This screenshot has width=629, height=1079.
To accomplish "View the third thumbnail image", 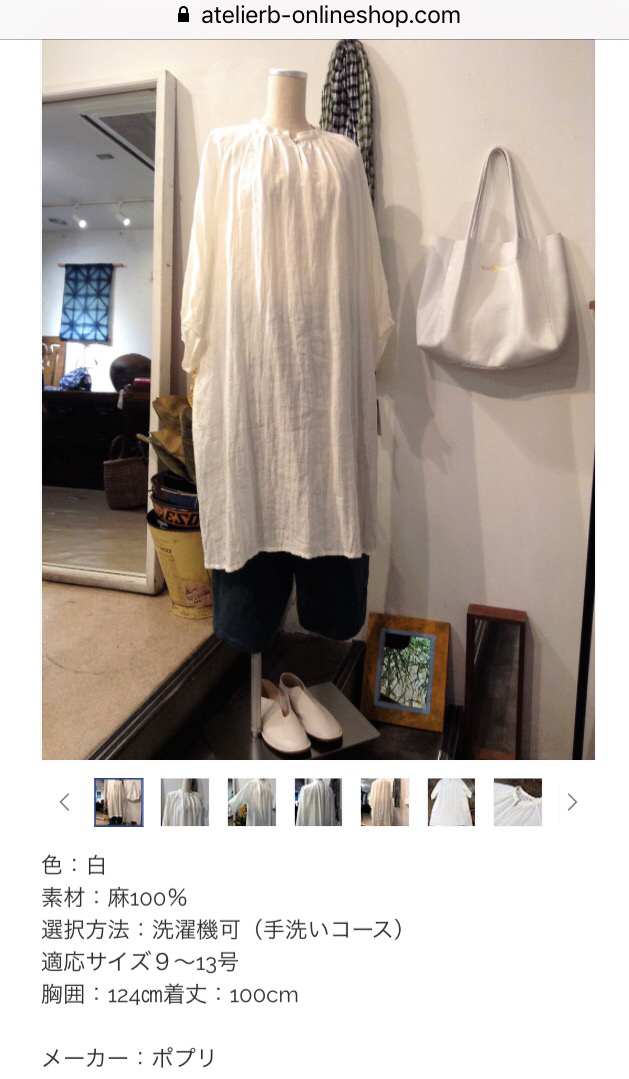I will tap(252, 802).
